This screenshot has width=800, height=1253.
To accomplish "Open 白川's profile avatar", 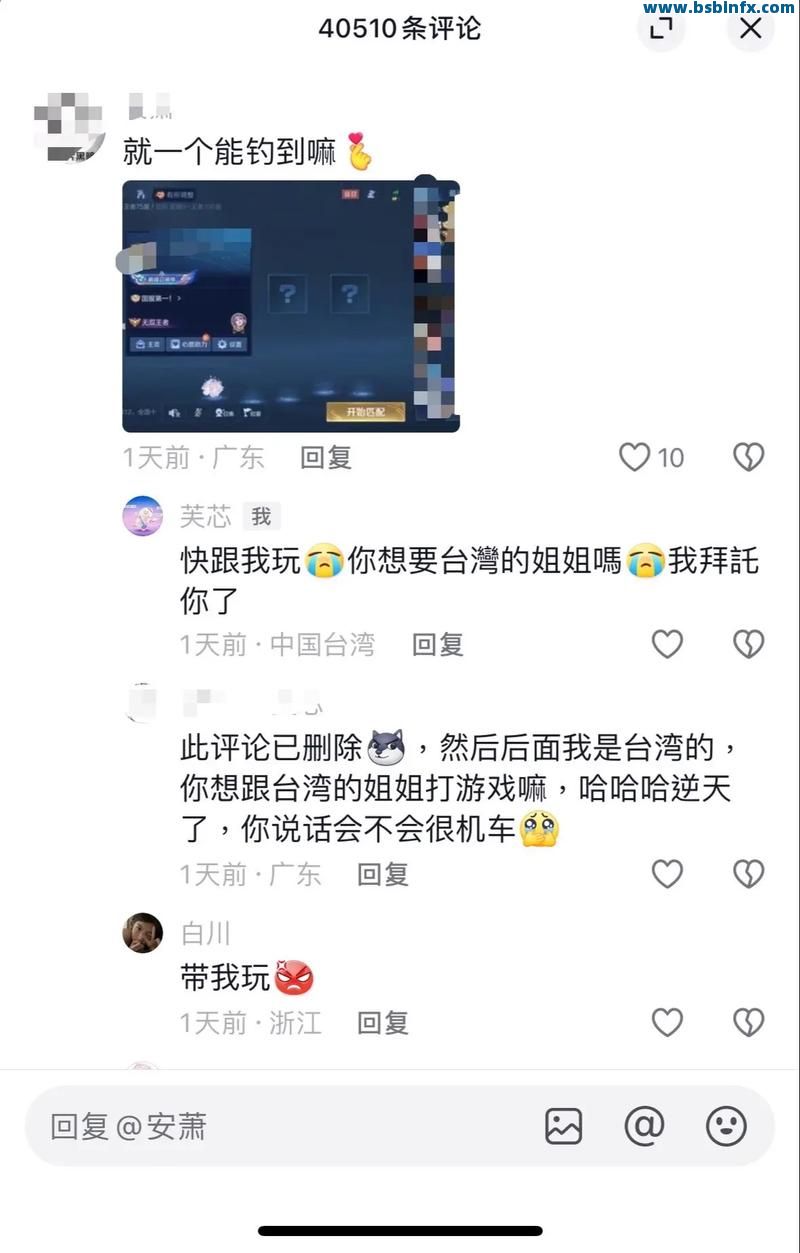I will pyautogui.click(x=143, y=933).
